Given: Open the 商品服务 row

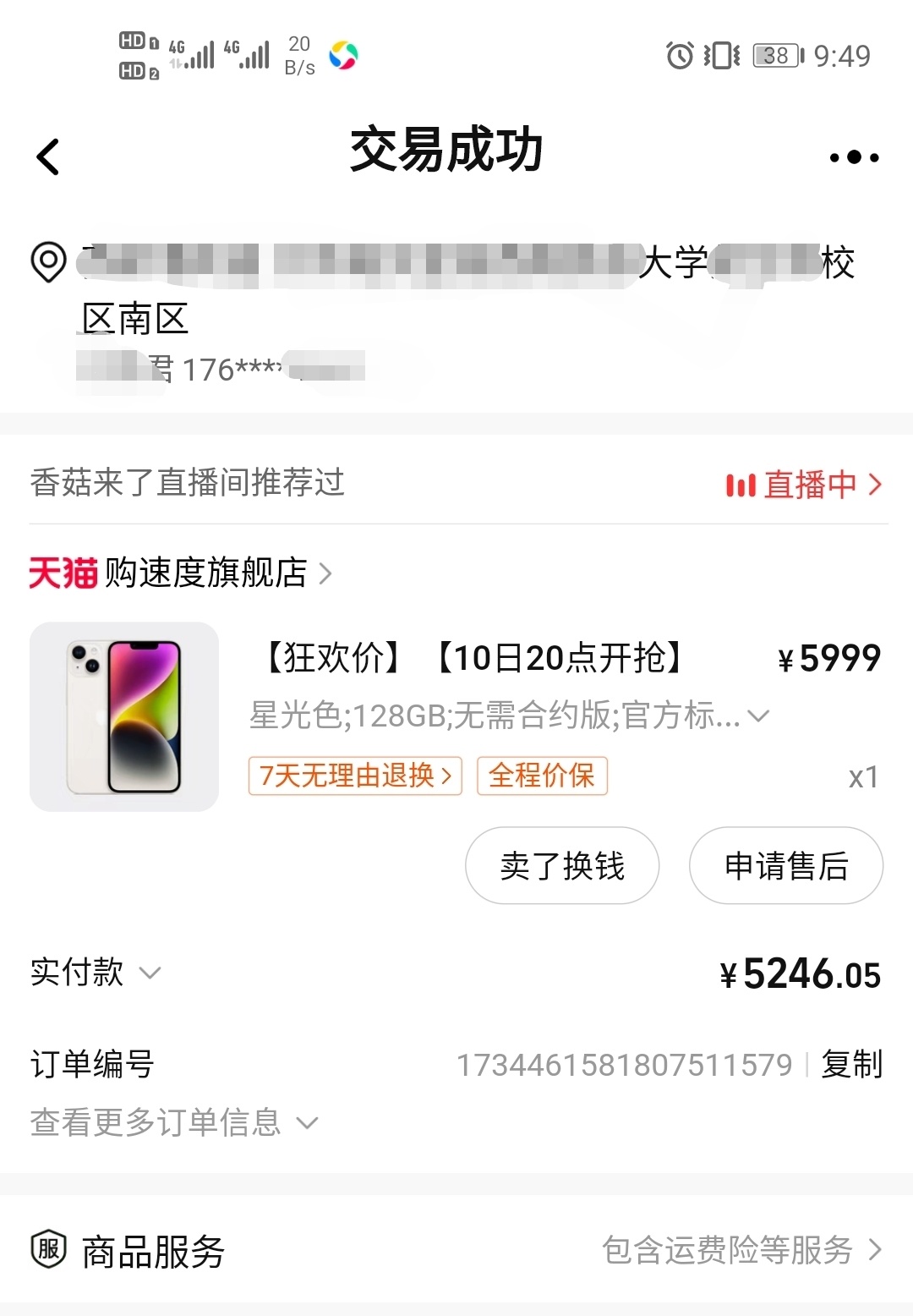Looking at the screenshot, I should pyautogui.click(x=456, y=1250).
